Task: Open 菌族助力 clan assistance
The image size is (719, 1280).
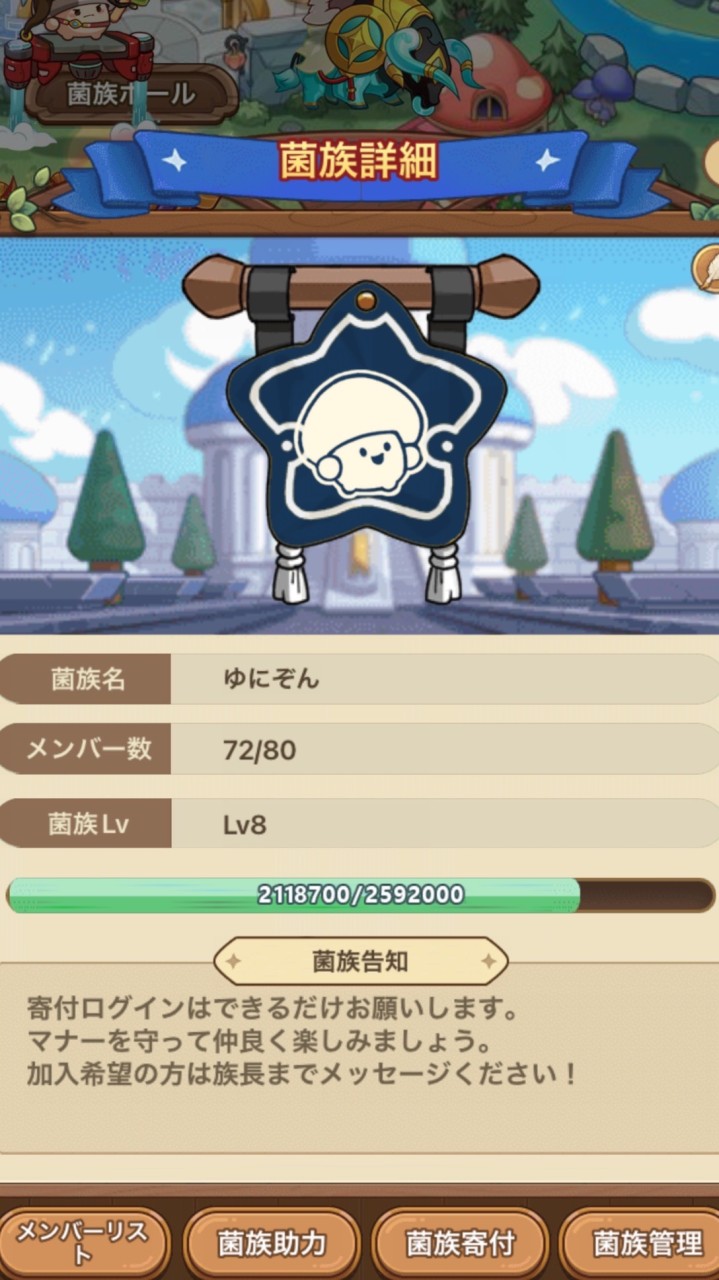Action: click(272, 1243)
